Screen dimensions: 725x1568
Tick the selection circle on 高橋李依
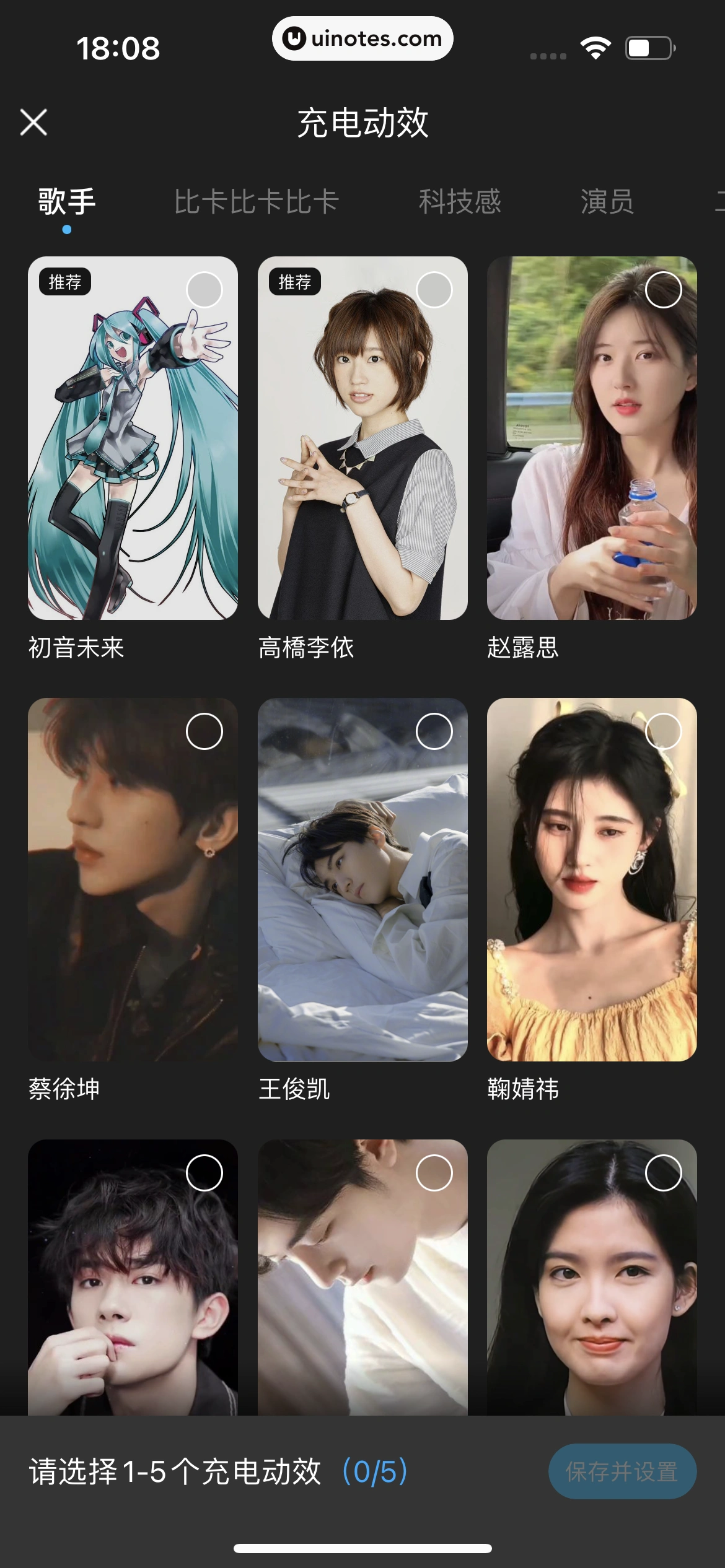434,290
